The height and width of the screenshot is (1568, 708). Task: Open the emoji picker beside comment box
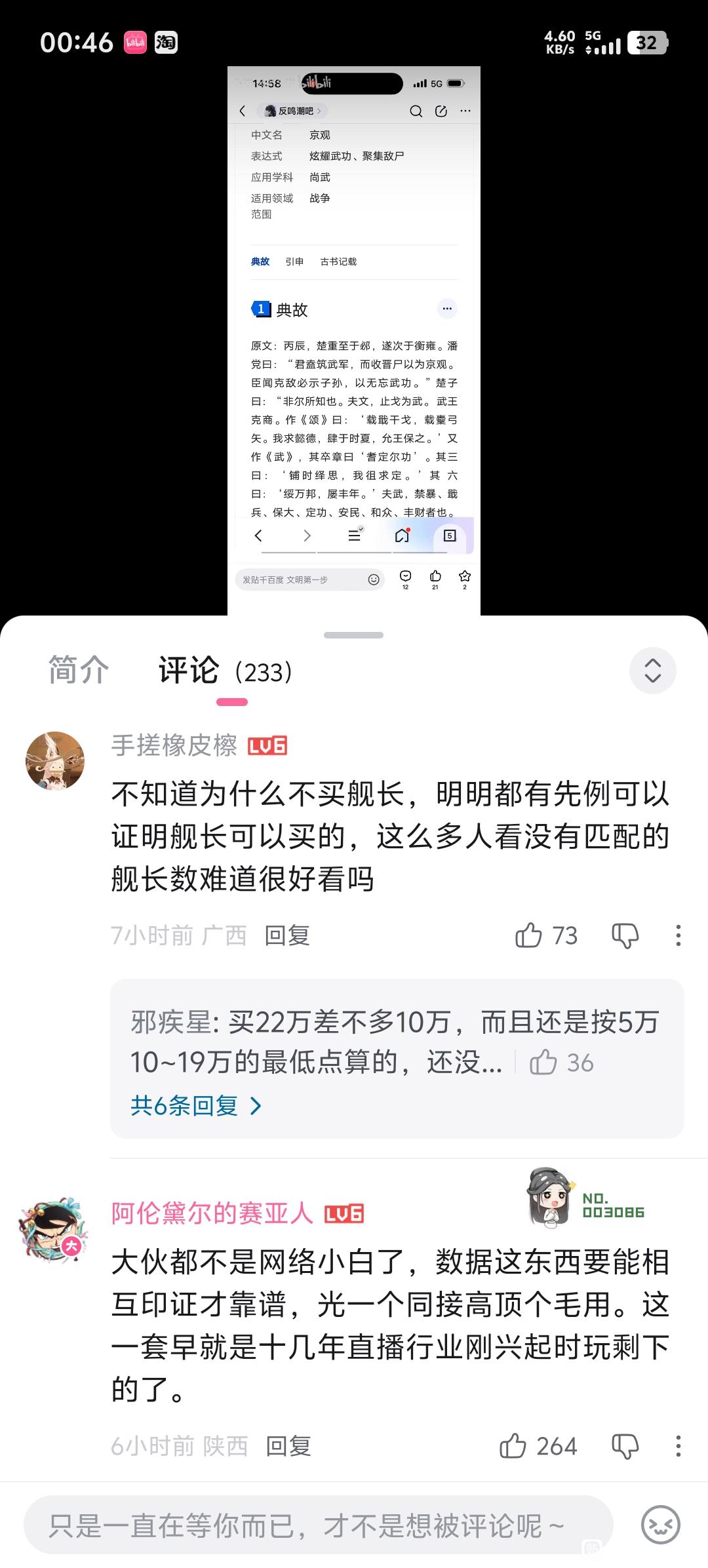(x=660, y=1525)
